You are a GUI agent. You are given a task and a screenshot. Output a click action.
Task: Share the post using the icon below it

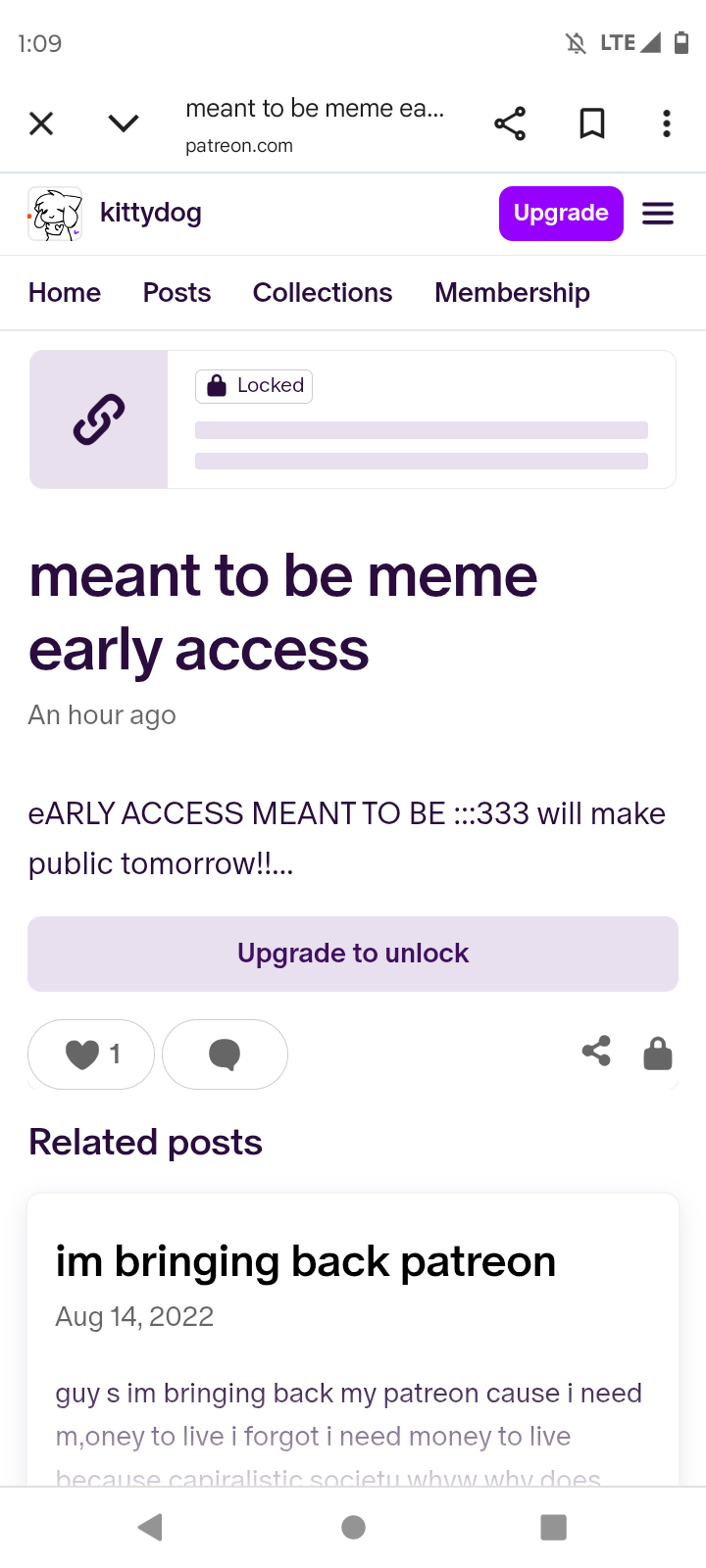tap(596, 1052)
